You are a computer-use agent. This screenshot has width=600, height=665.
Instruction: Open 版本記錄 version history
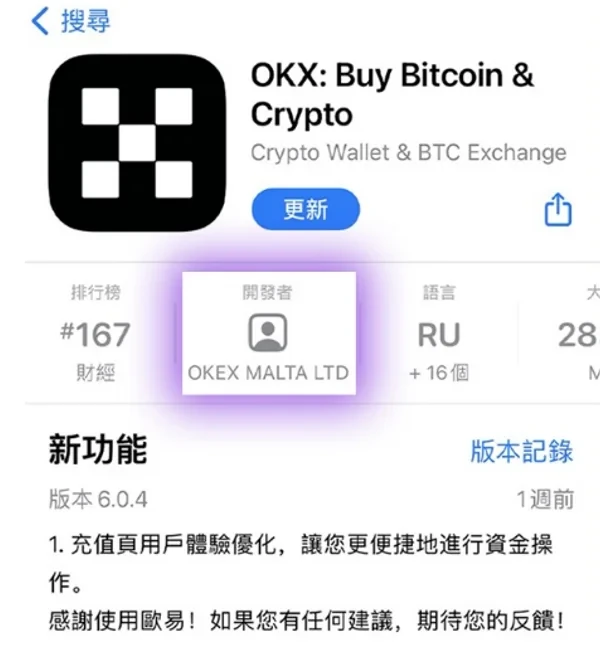(521, 451)
